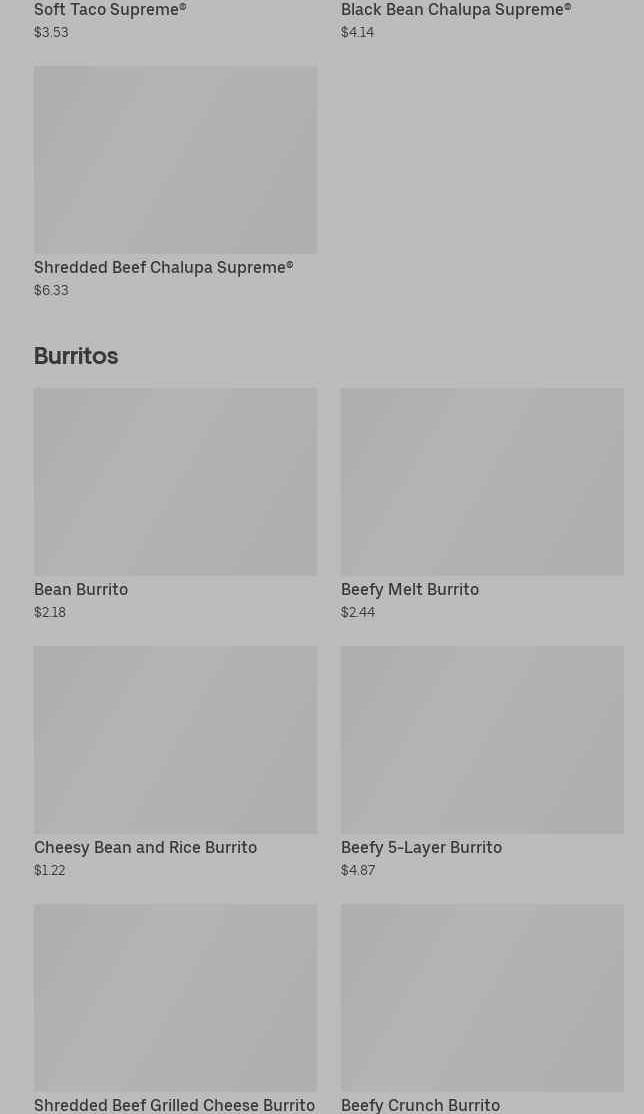Open the Soft Taco Supreme item
The width and height of the screenshot is (644, 1114).
pyautogui.click(x=176, y=20)
